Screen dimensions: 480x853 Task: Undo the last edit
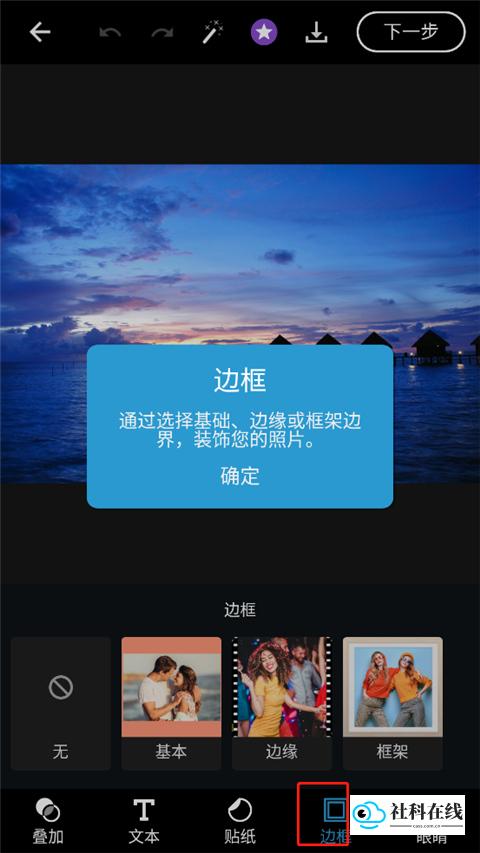[110, 33]
